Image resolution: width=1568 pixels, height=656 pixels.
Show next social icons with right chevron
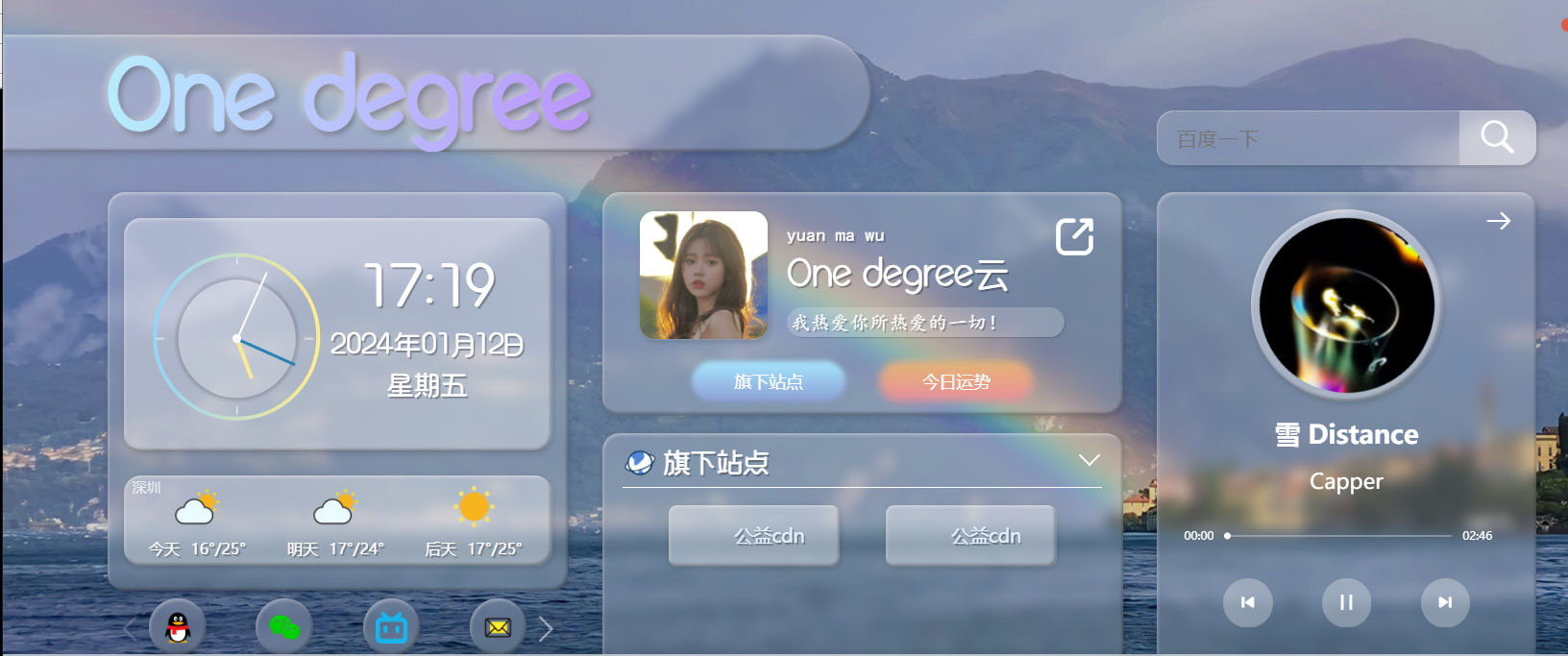pos(546,629)
